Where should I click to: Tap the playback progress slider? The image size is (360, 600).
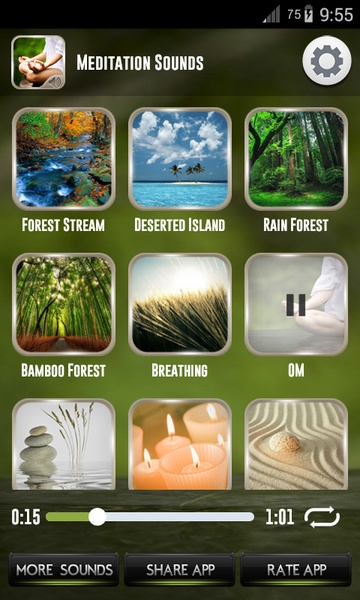click(150, 517)
